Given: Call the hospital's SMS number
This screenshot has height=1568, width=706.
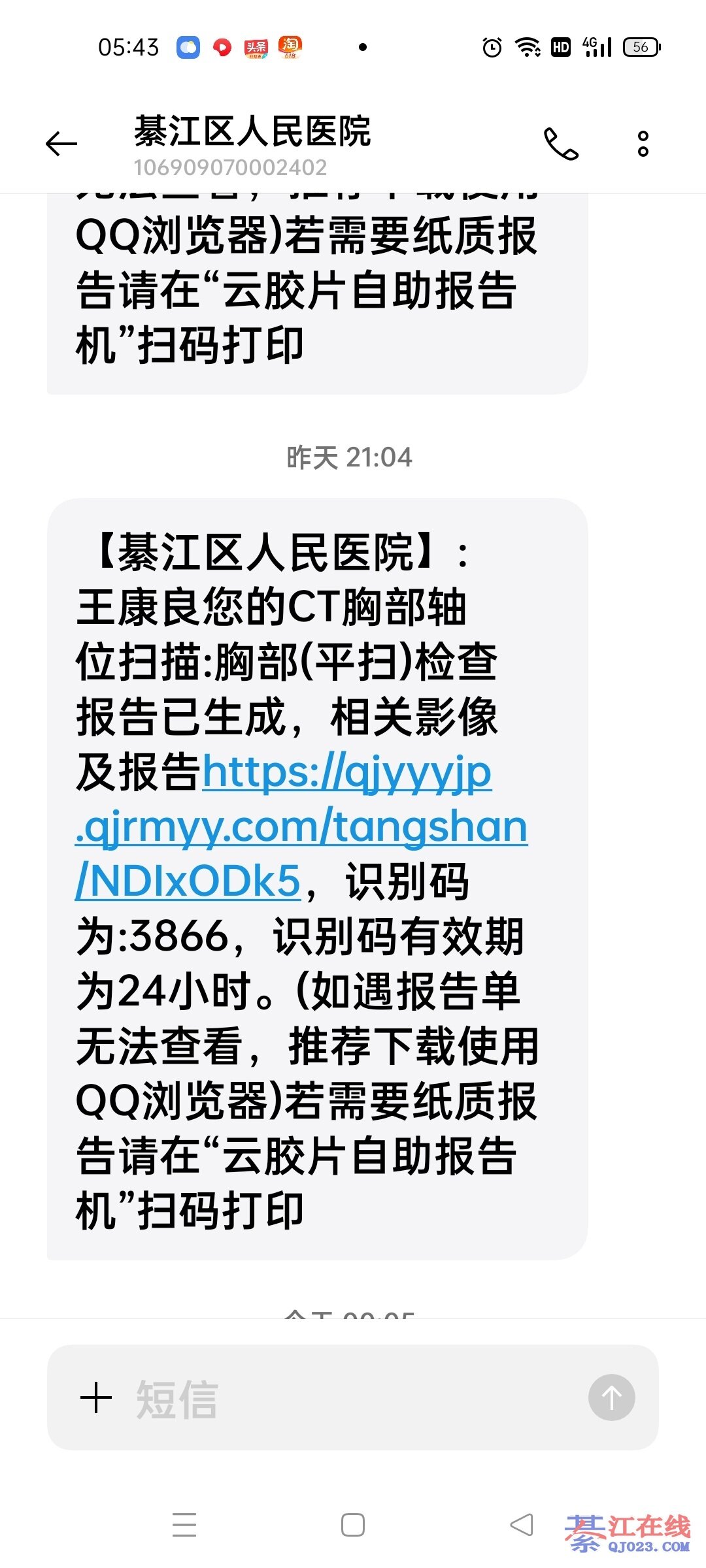Looking at the screenshot, I should click(561, 144).
